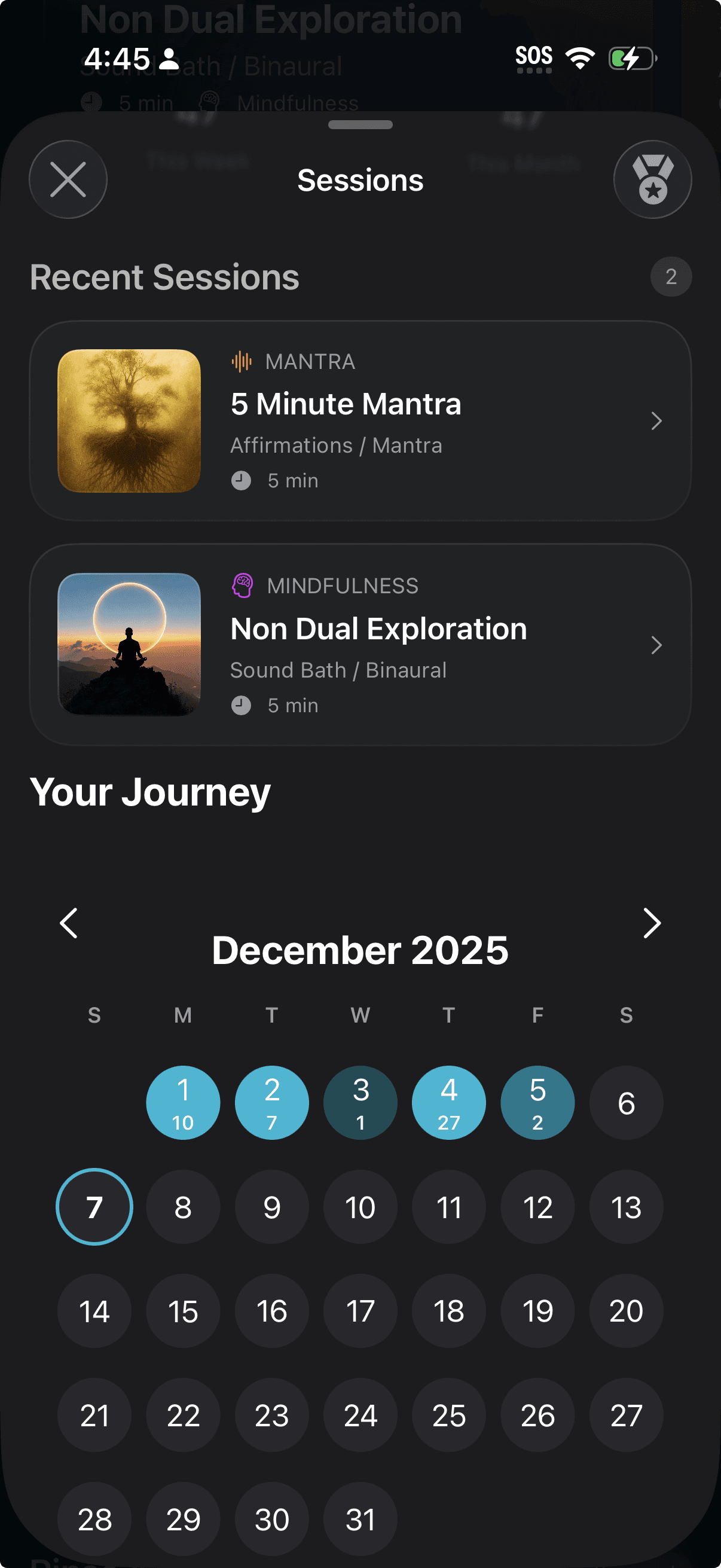Go to the next month
Image resolution: width=721 pixels, height=1568 pixels.
click(x=652, y=923)
